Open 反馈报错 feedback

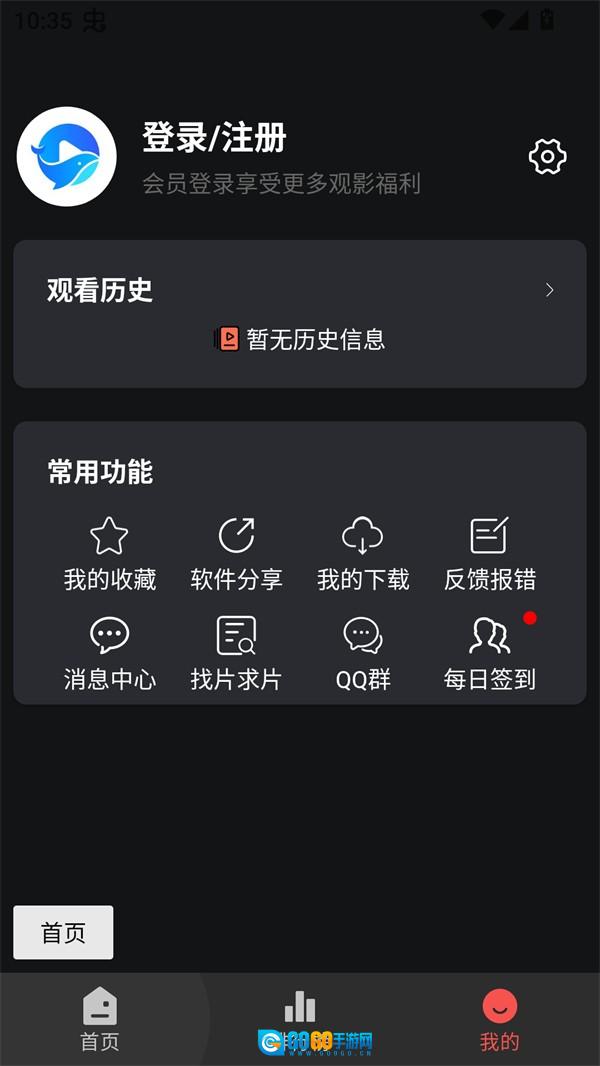[x=490, y=554]
